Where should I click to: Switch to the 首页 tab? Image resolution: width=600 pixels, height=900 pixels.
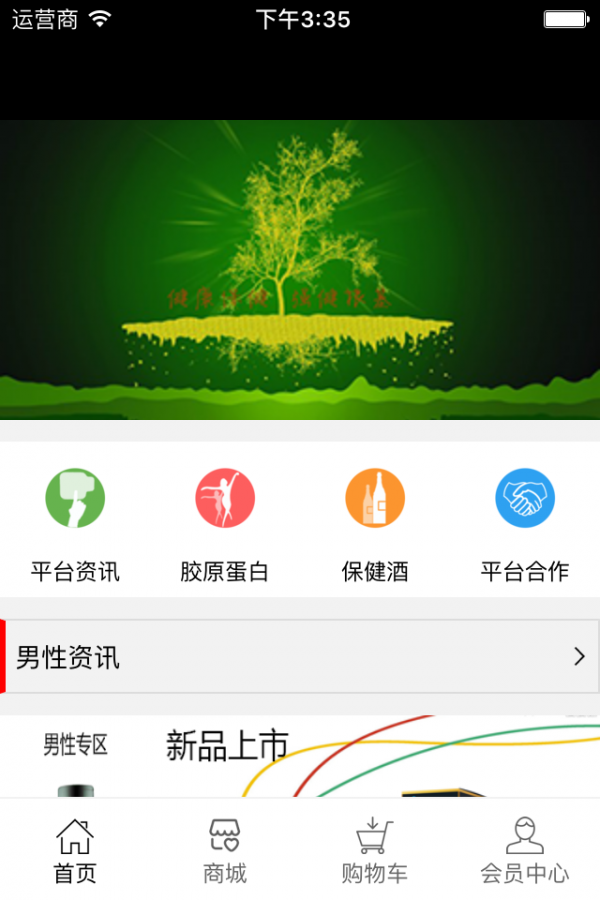pos(75,850)
